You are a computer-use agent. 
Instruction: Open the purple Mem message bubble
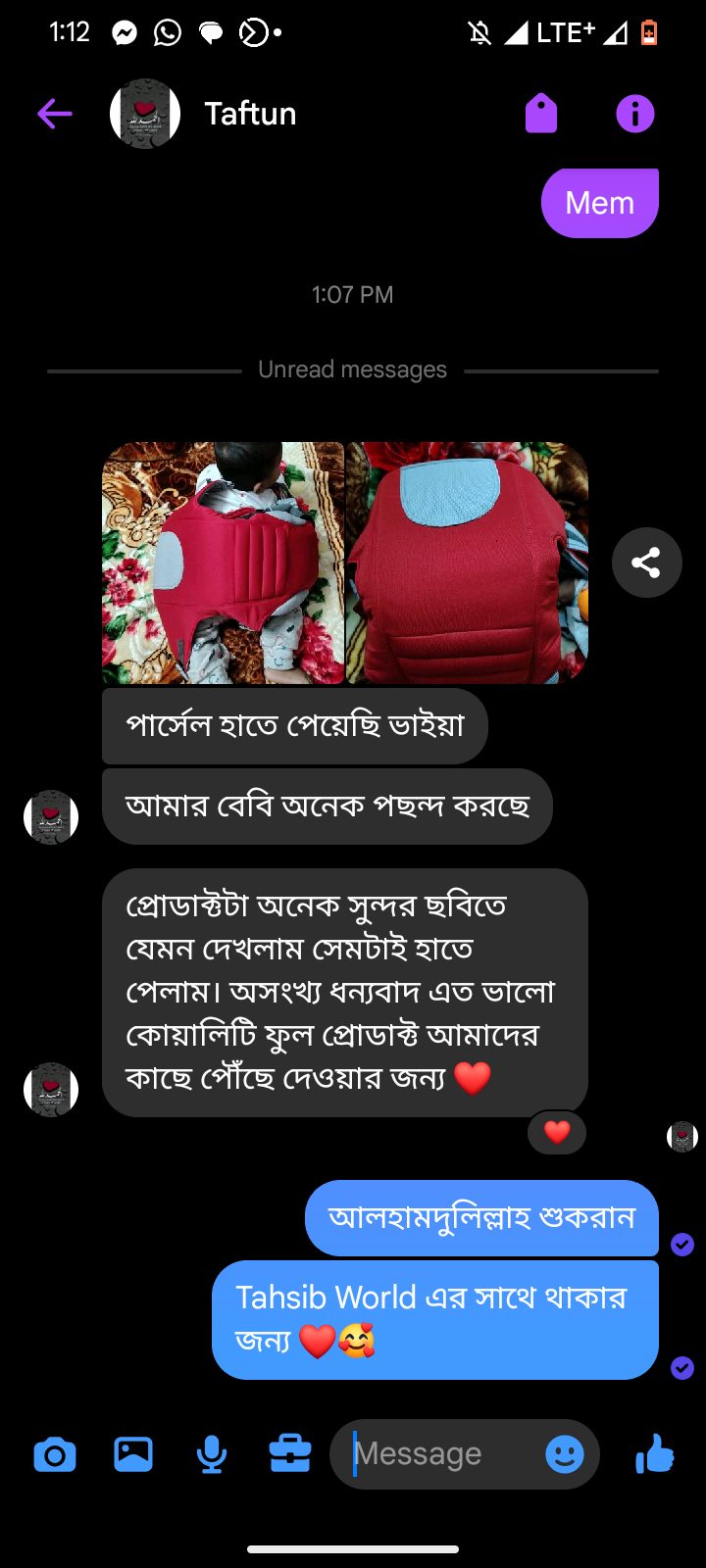tap(599, 202)
